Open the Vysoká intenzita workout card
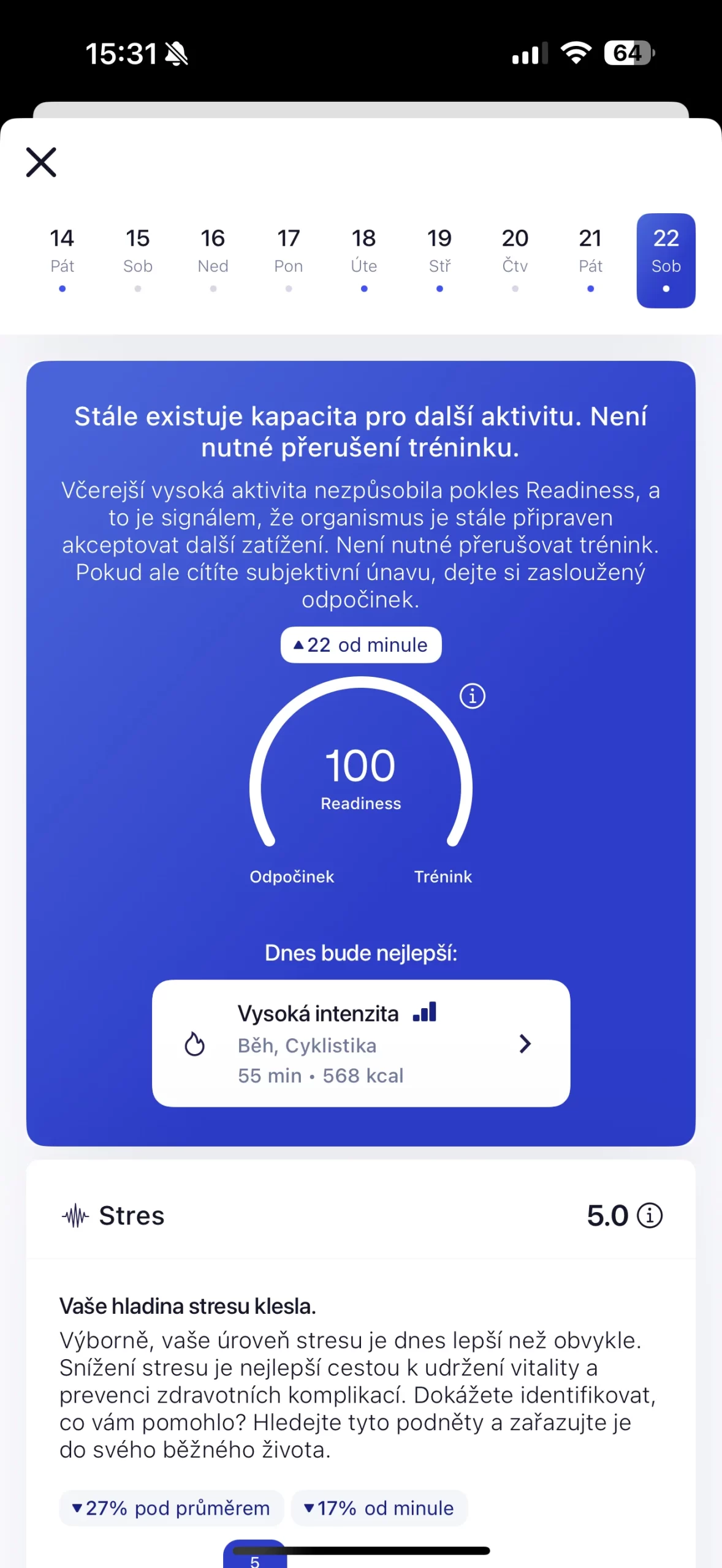This screenshot has height=1568, width=722. 360,1043
